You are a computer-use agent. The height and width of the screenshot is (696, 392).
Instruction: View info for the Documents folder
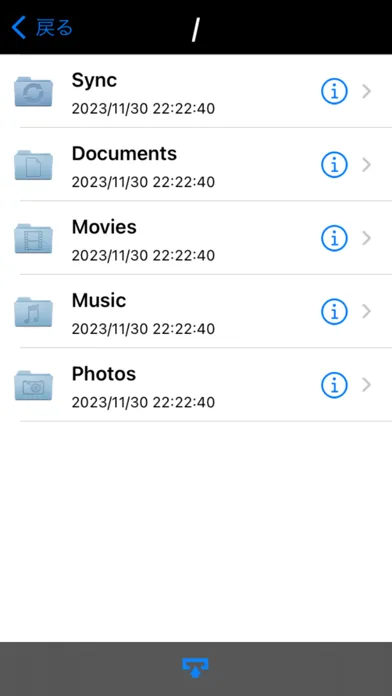click(x=334, y=165)
